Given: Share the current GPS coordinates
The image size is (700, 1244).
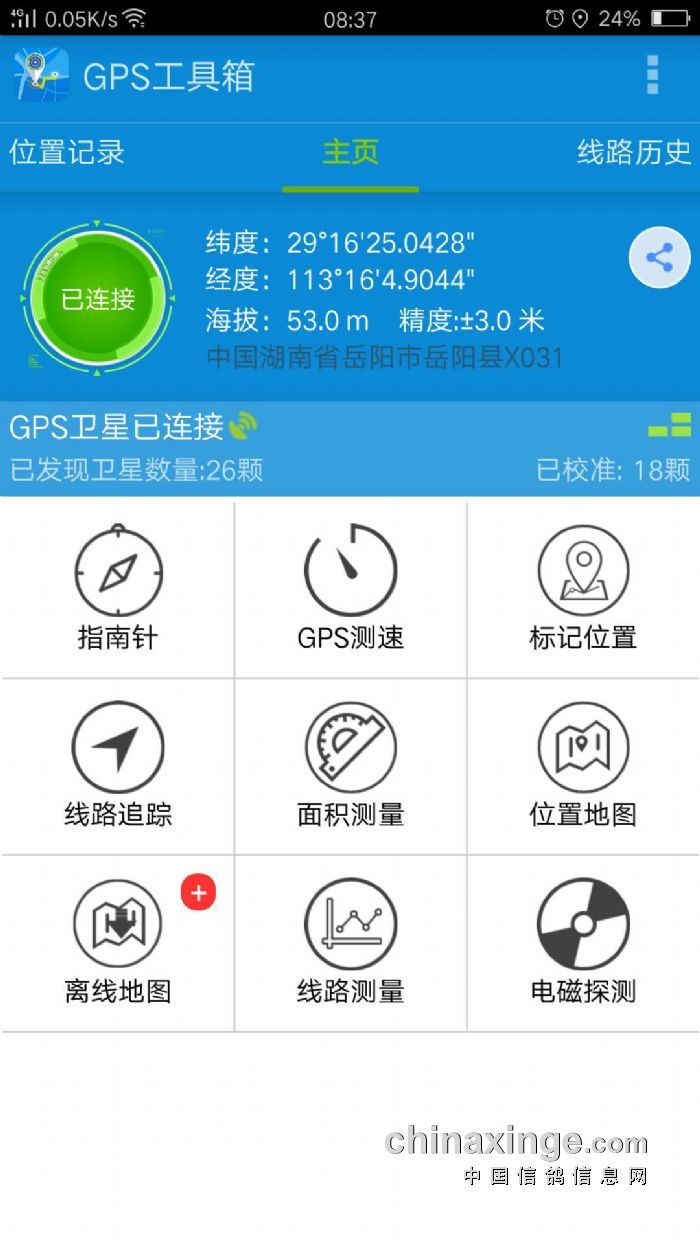Looking at the screenshot, I should tap(659, 258).
